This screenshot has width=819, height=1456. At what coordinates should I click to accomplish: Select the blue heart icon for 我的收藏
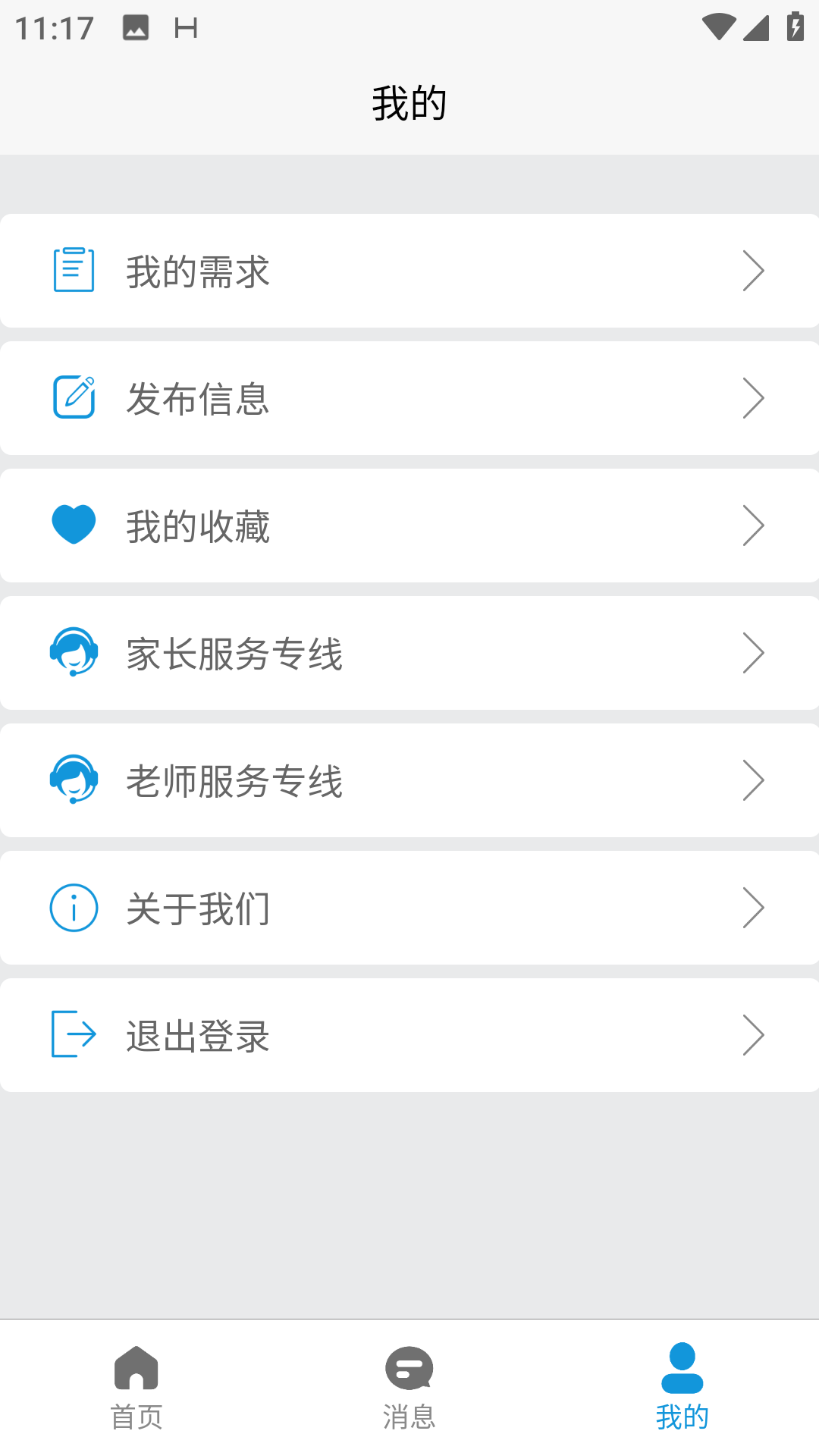click(73, 523)
